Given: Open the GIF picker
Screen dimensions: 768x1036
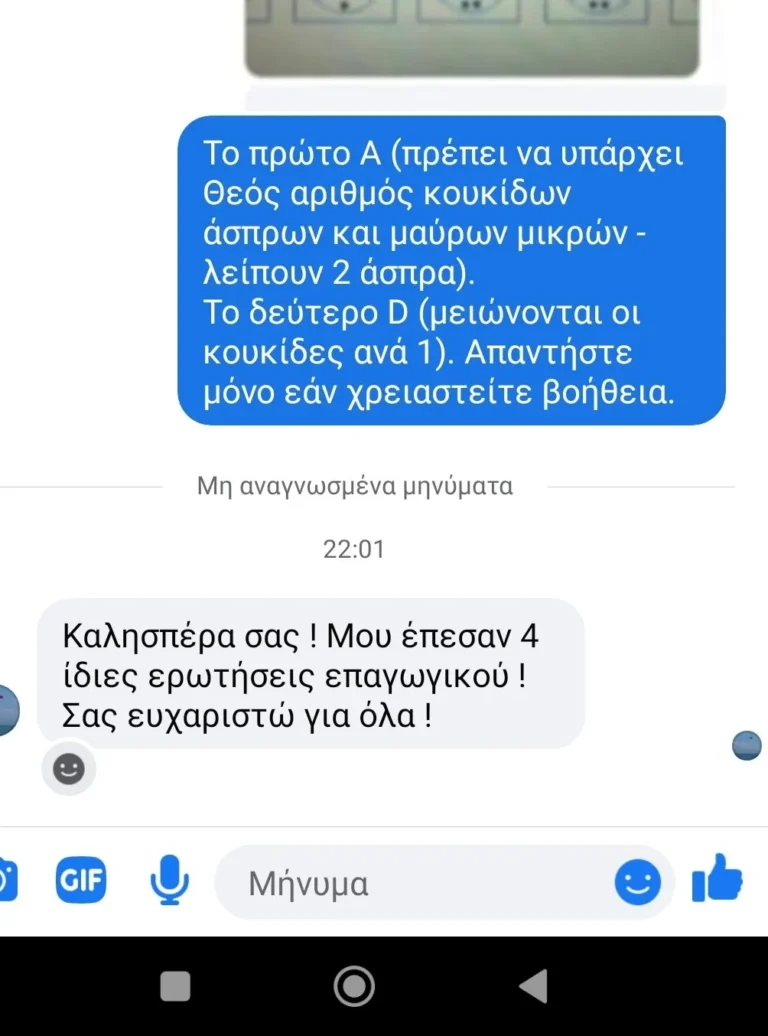Looking at the screenshot, I should click(x=80, y=881).
